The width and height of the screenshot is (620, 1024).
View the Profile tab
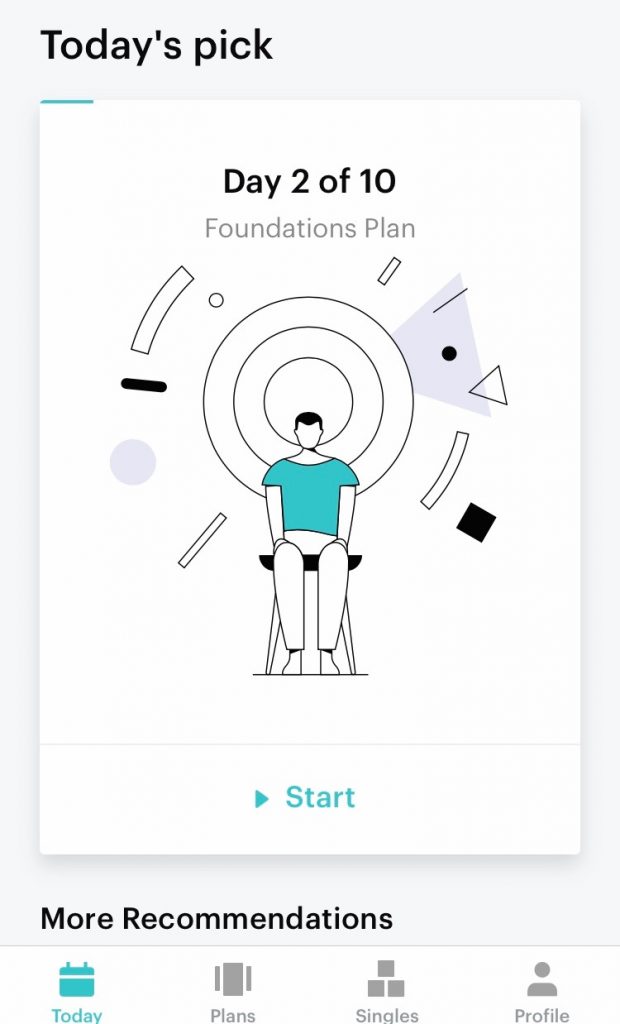click(542, 991)
